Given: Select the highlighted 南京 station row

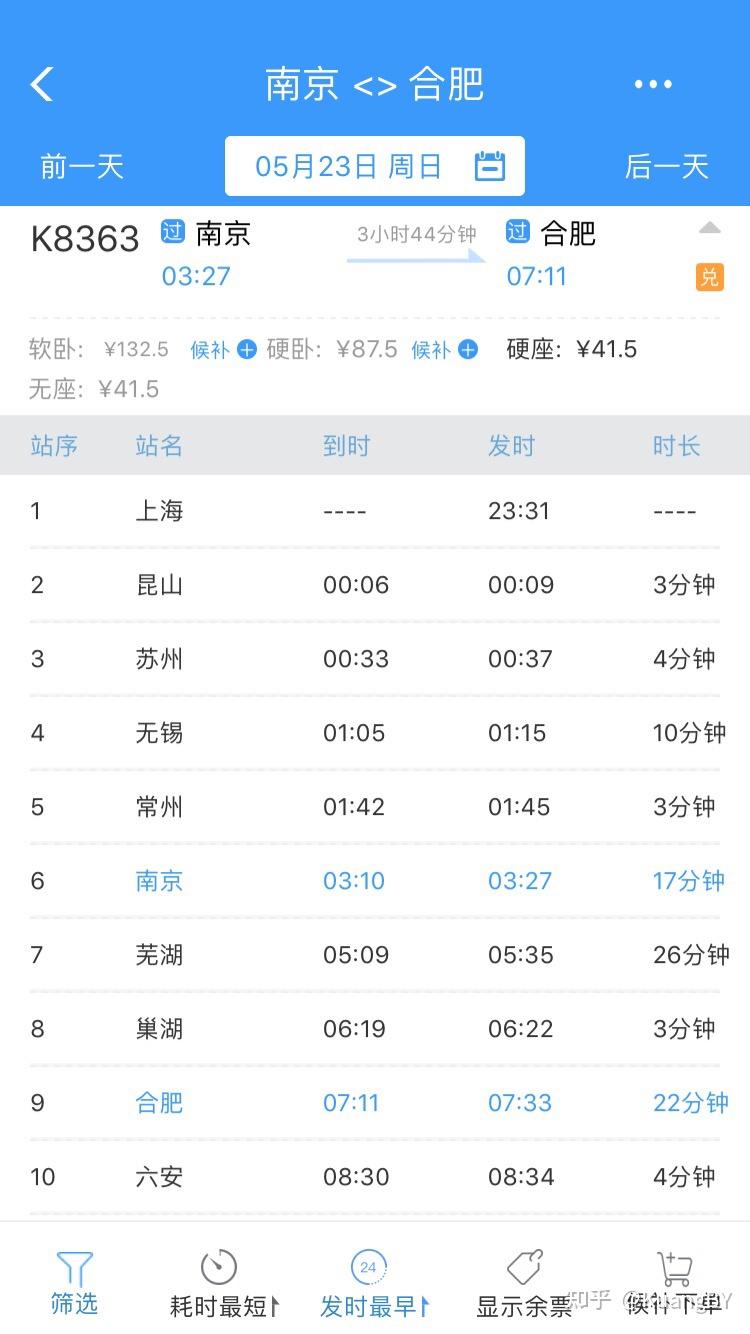Looking at the screenshot, I should [x=158, y=881].
